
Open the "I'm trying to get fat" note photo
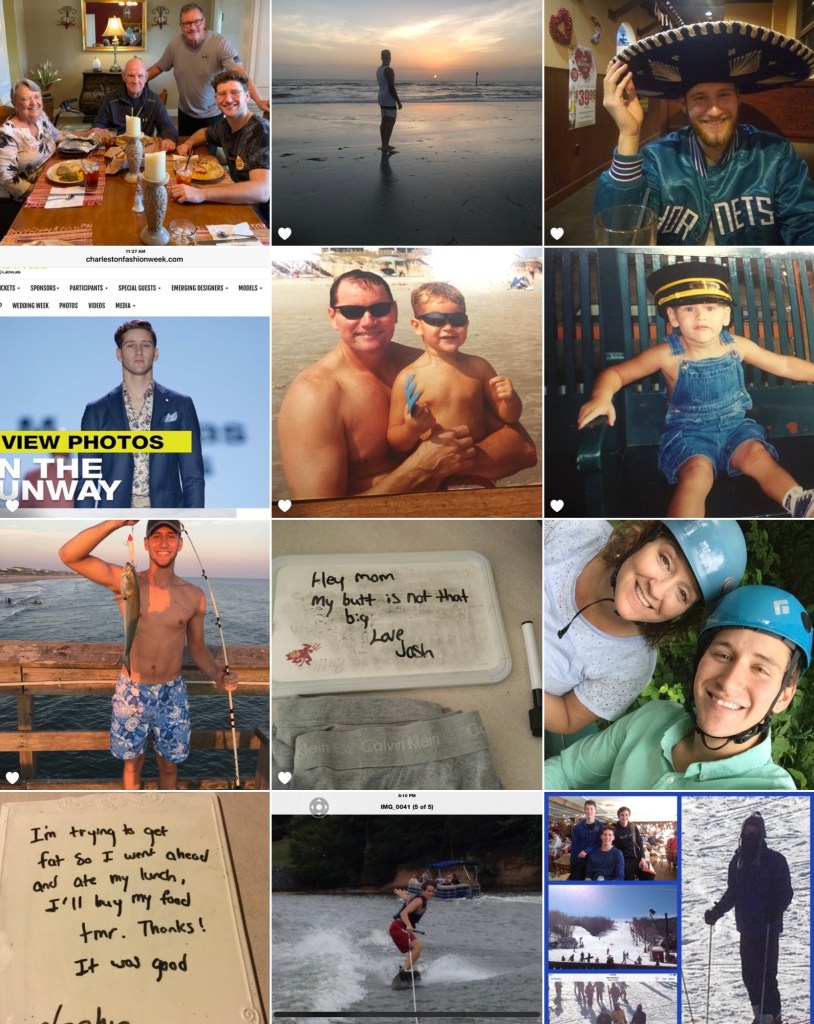click(134, 908)
